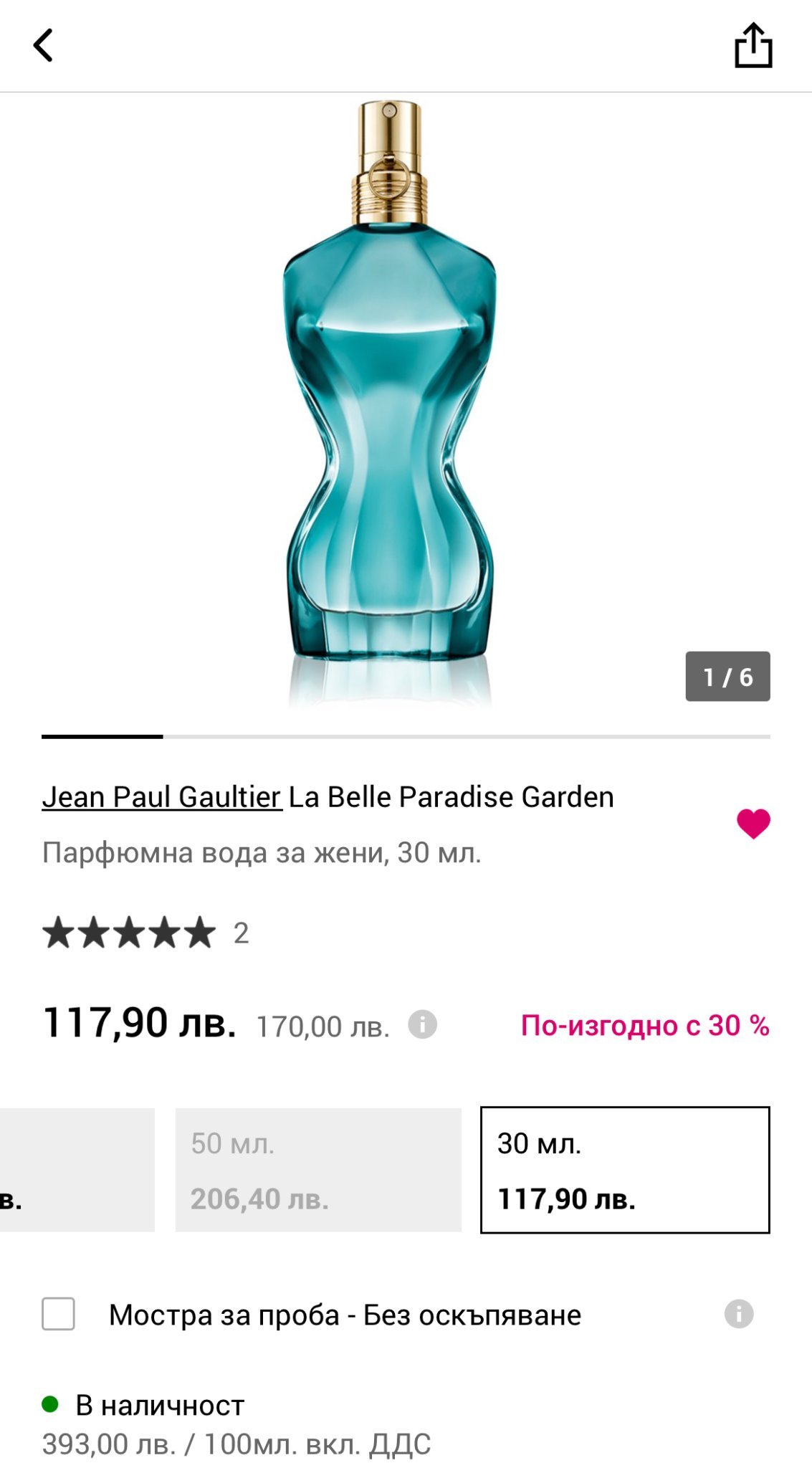Open the five-star reviews rating
The width and height of the screenshot is (812, 1468).
coord(130,933)
